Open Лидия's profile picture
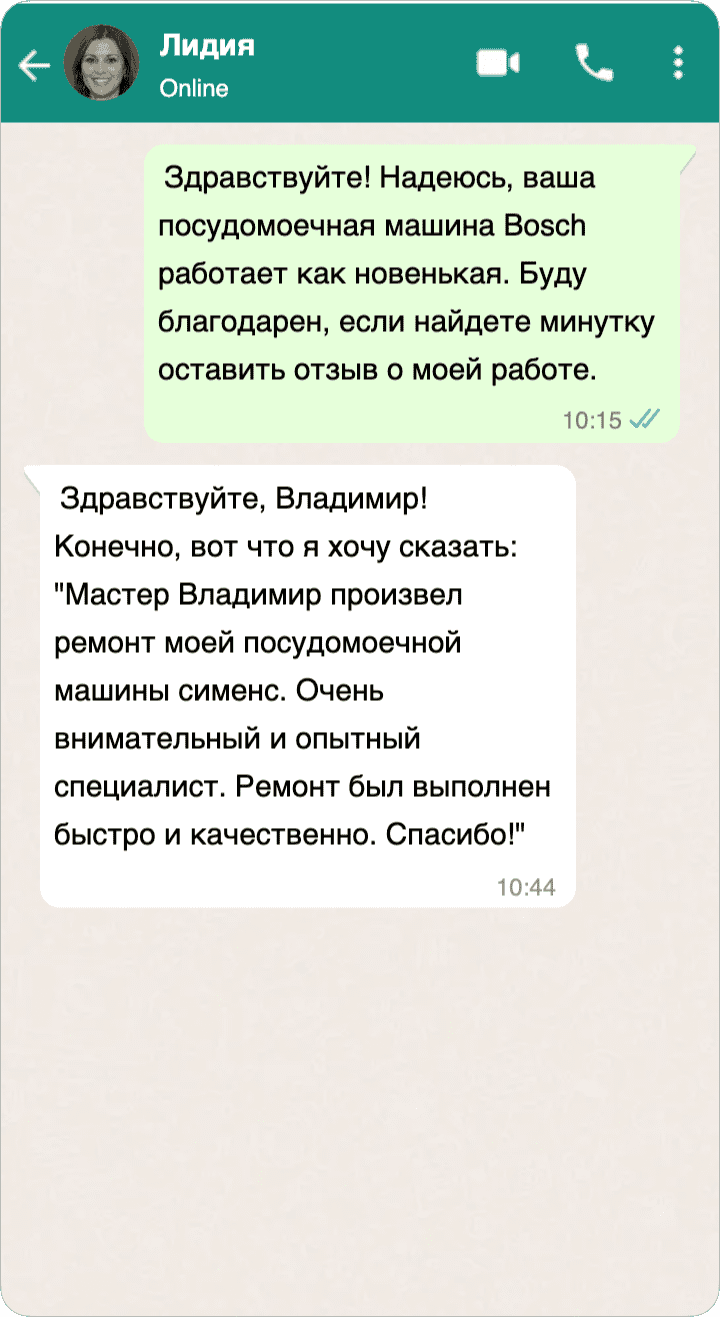This screenshot has width=720, height=1317. coord(101,64)
